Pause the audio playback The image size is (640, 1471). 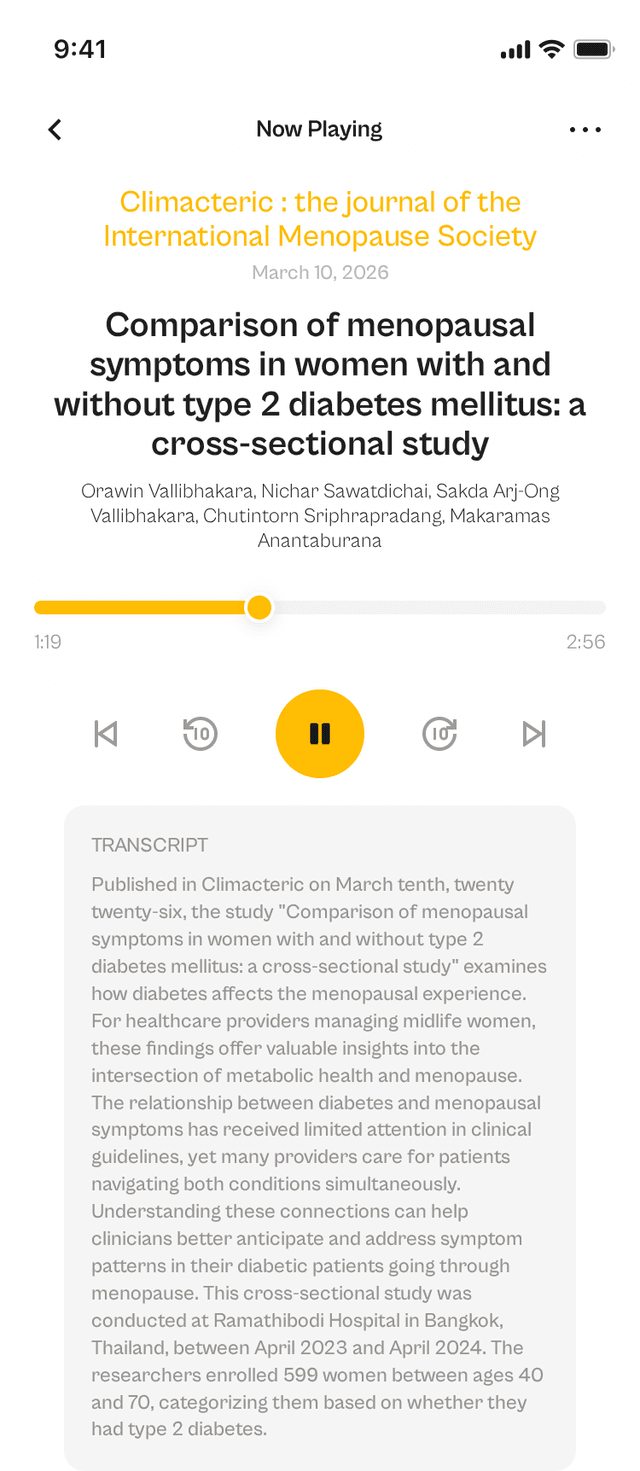tap(320, 734)
